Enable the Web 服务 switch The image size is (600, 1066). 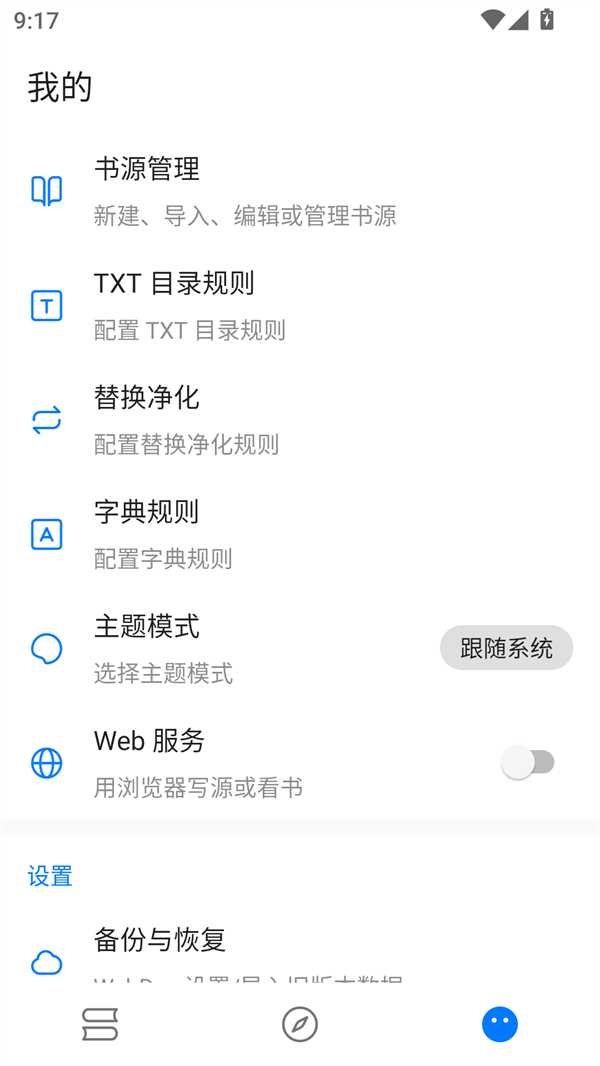pyautogui.click(x=529, y=763)
